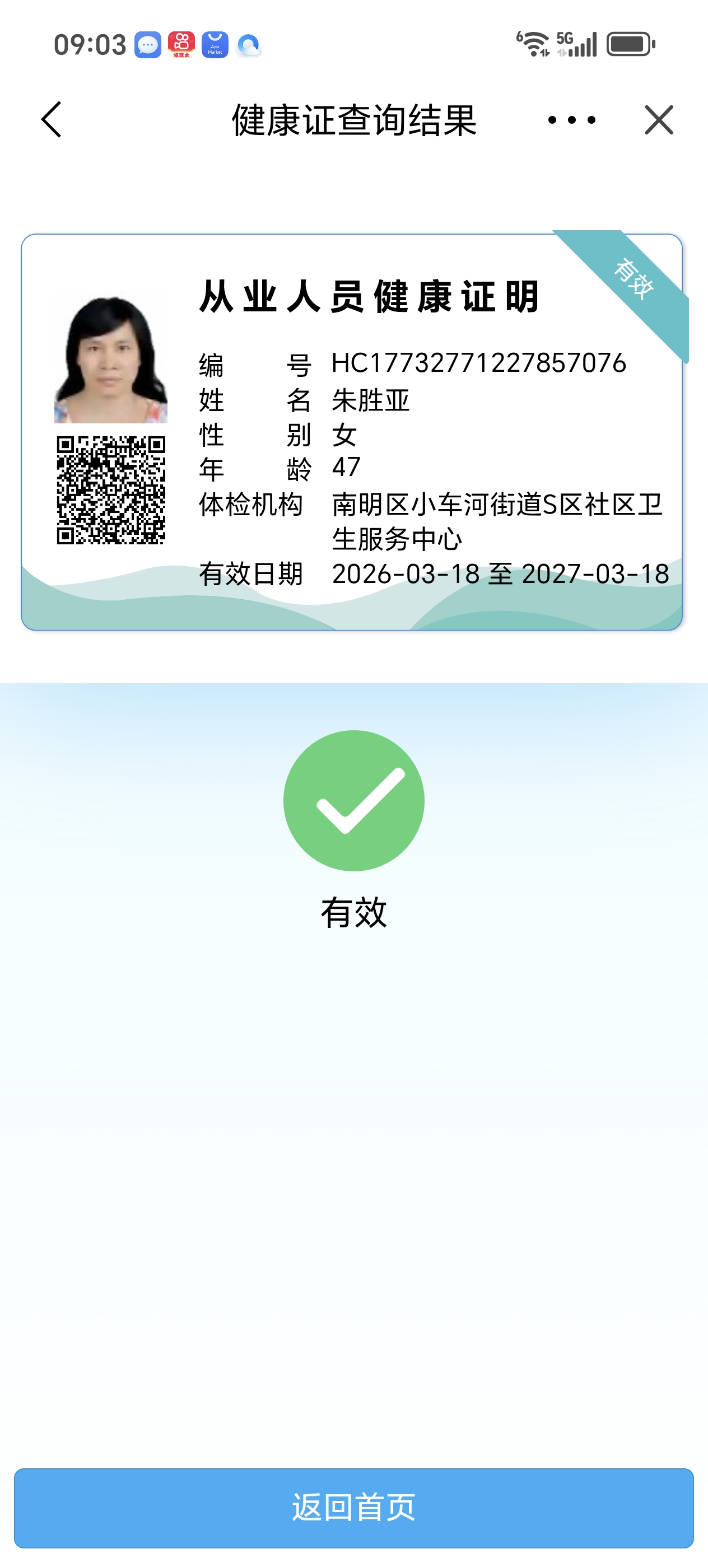Go back using the top-left arrow

click(x=52, y=120)
